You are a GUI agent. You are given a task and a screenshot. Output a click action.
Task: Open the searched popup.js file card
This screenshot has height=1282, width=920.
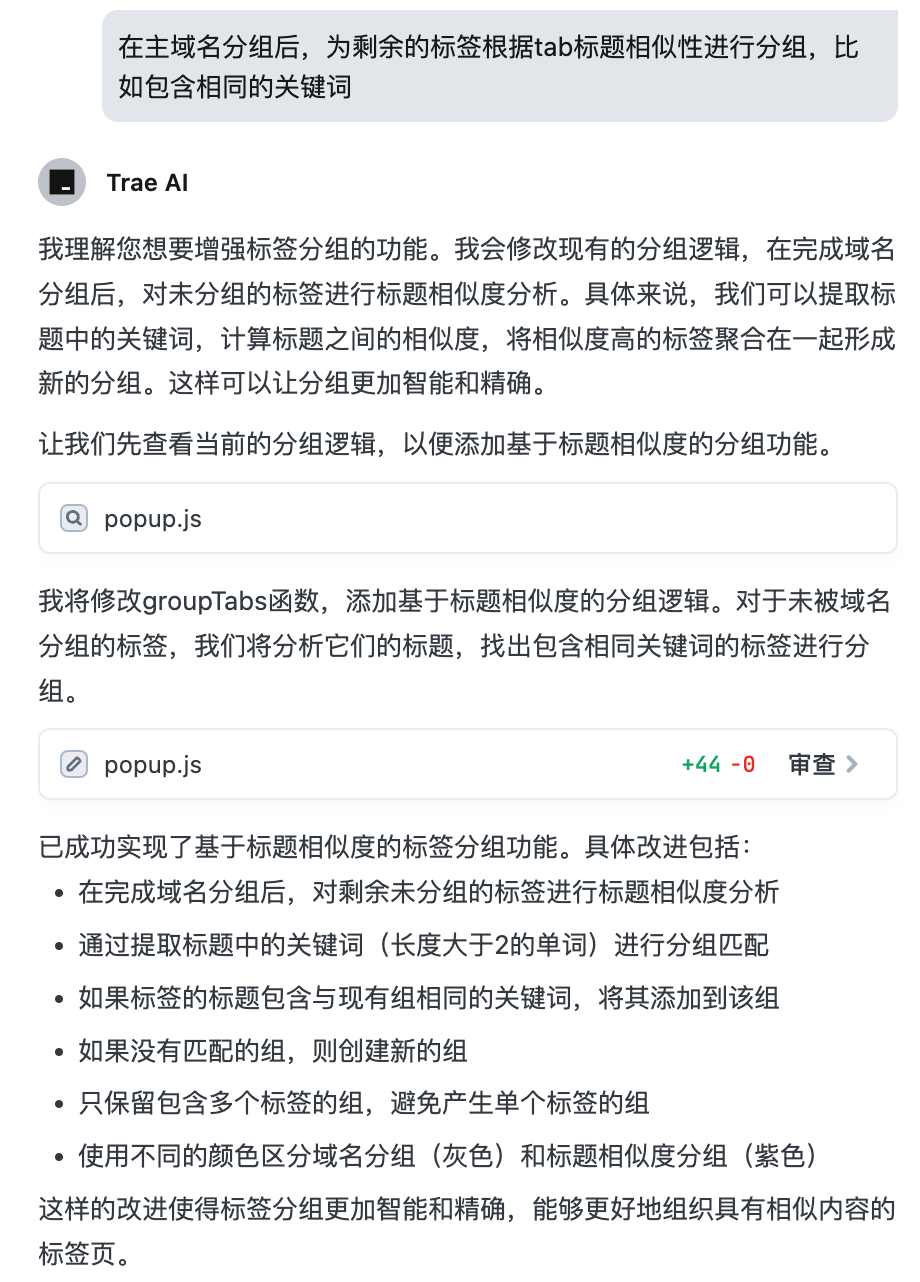tap(153, 518)
